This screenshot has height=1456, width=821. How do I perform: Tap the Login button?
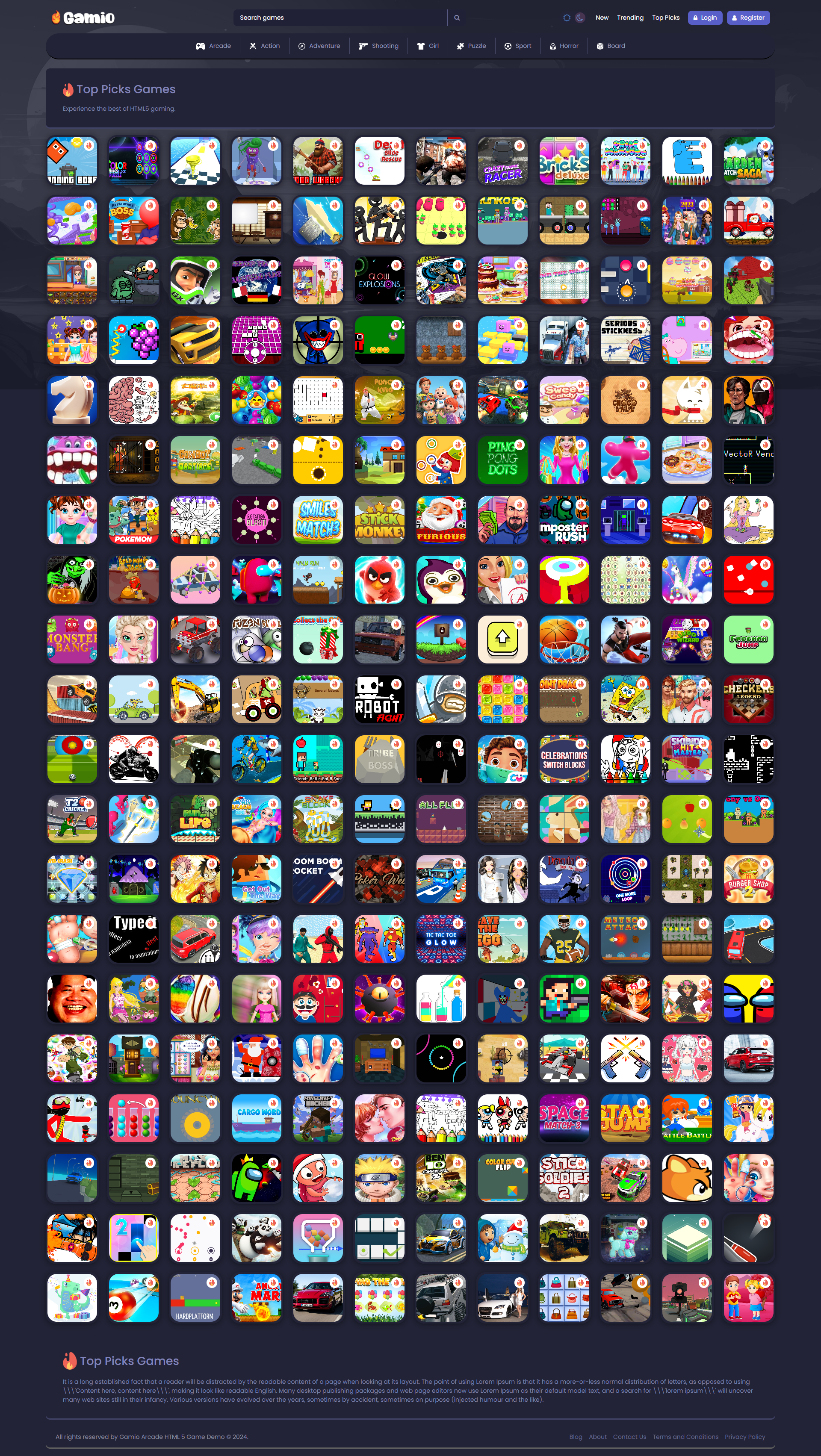click(x=705, y=18)
